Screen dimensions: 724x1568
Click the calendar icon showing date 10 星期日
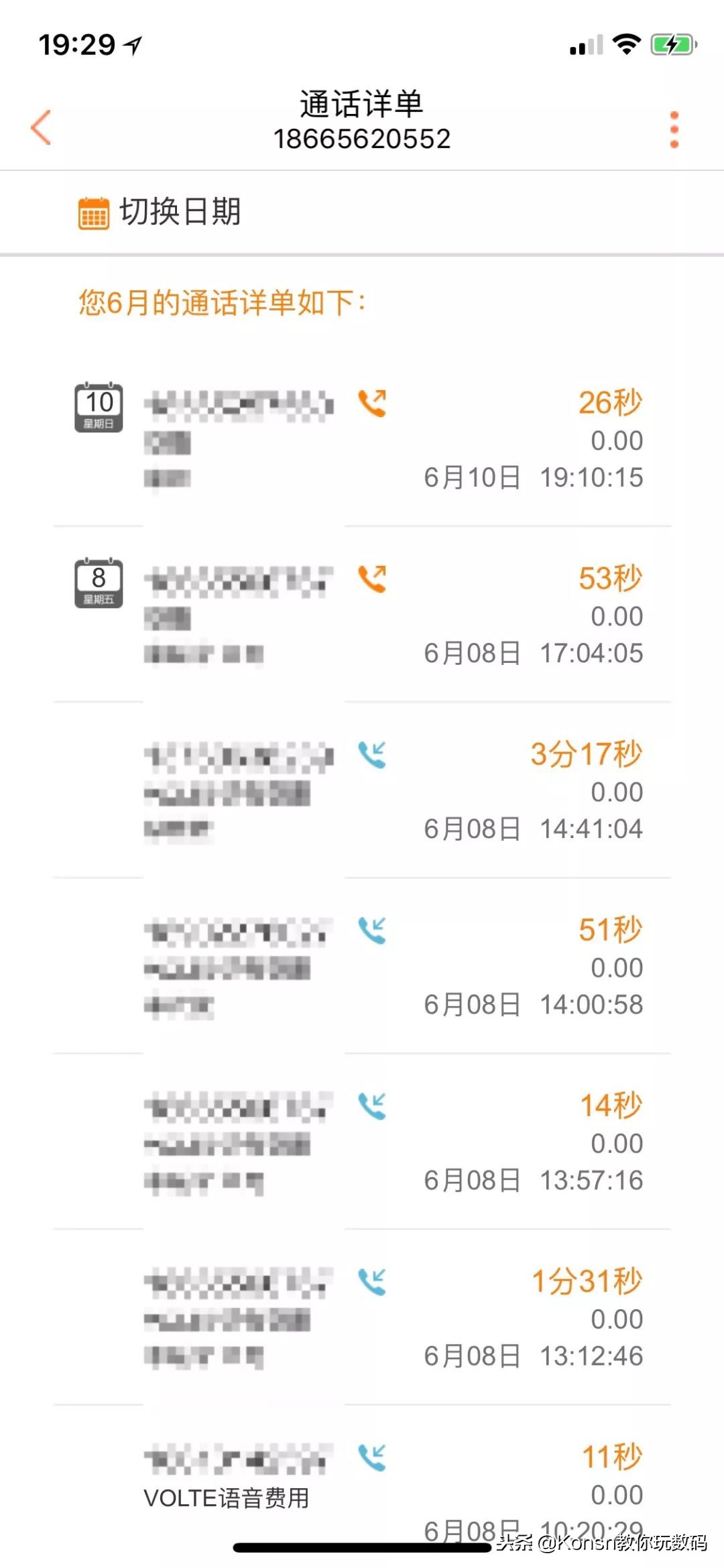(x=98, y=409)
